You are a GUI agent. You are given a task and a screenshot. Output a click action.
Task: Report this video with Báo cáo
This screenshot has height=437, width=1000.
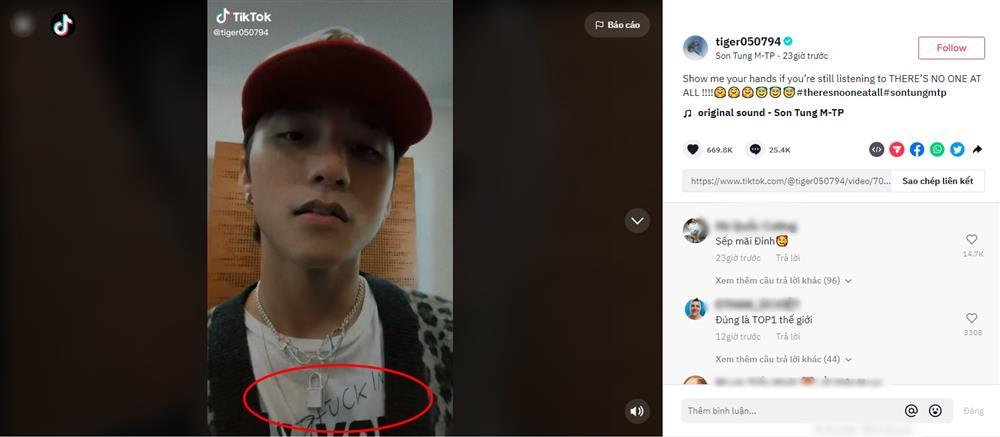click(617, 24)
